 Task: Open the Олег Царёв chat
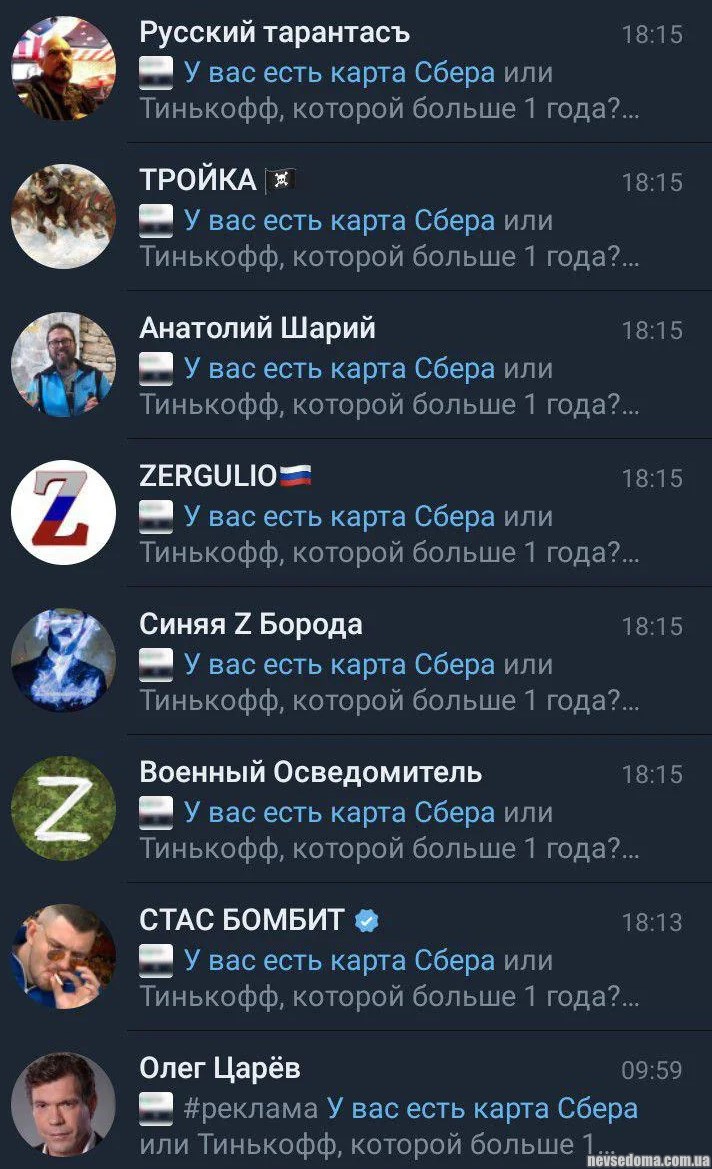click(390, 1106)
